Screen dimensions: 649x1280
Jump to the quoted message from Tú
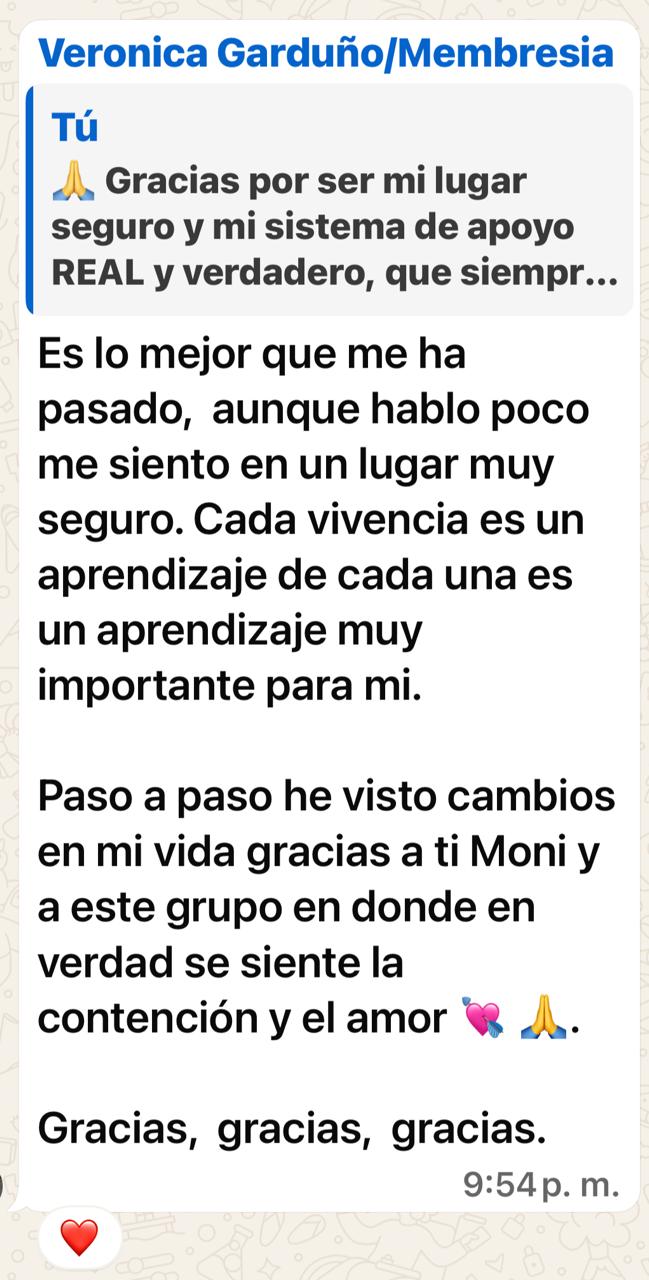coord(330,200)
